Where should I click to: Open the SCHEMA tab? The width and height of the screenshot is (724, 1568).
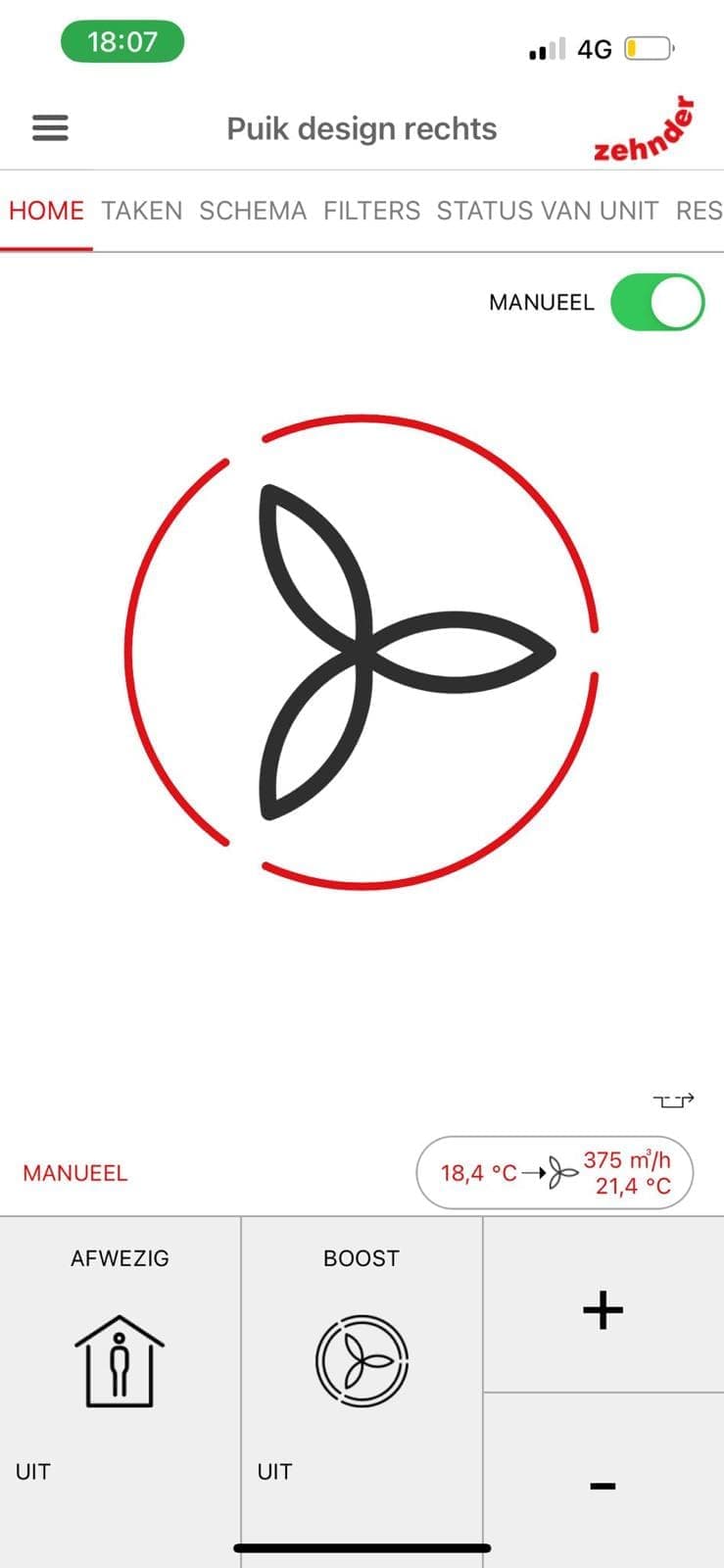[253, 210]
